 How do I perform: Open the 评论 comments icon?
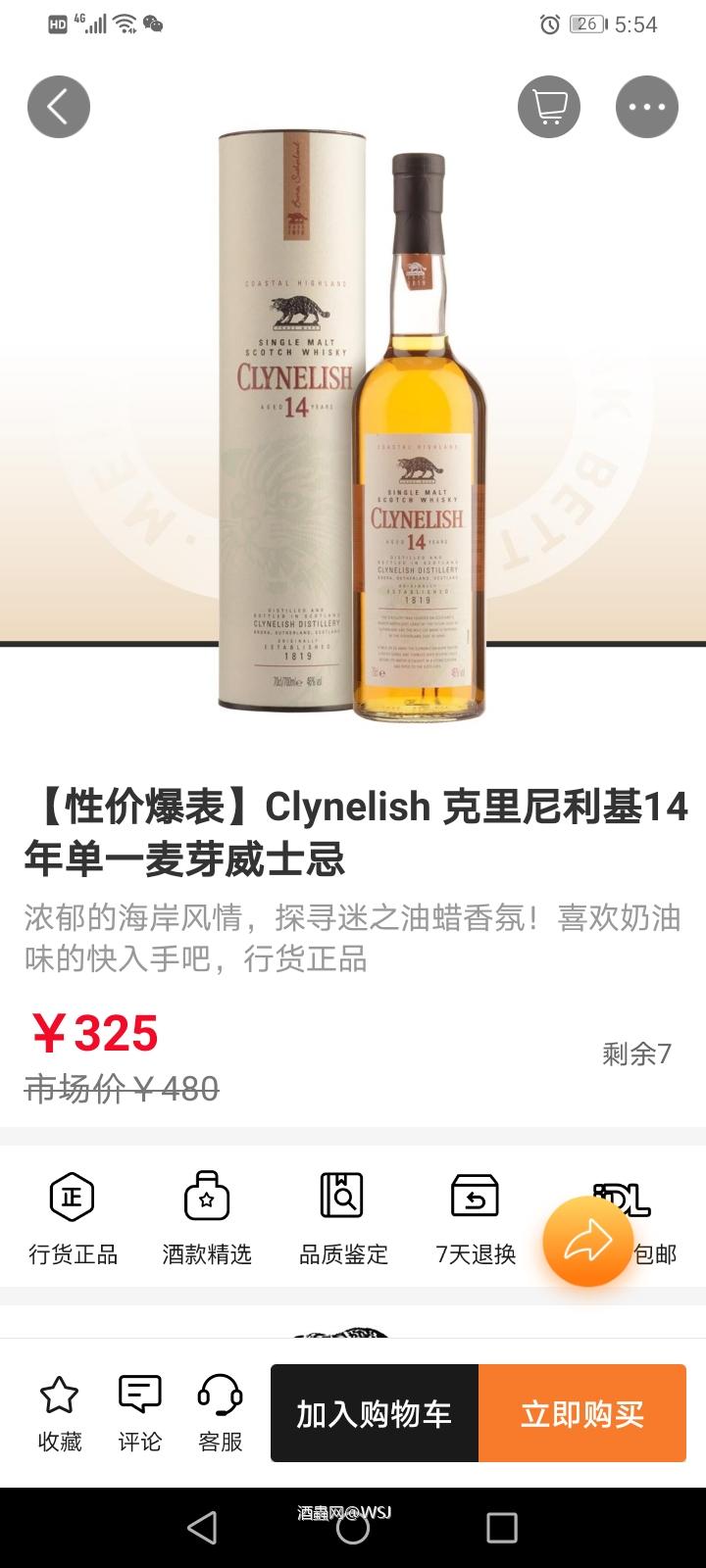pyautogui.click(x=138, y=1392)
